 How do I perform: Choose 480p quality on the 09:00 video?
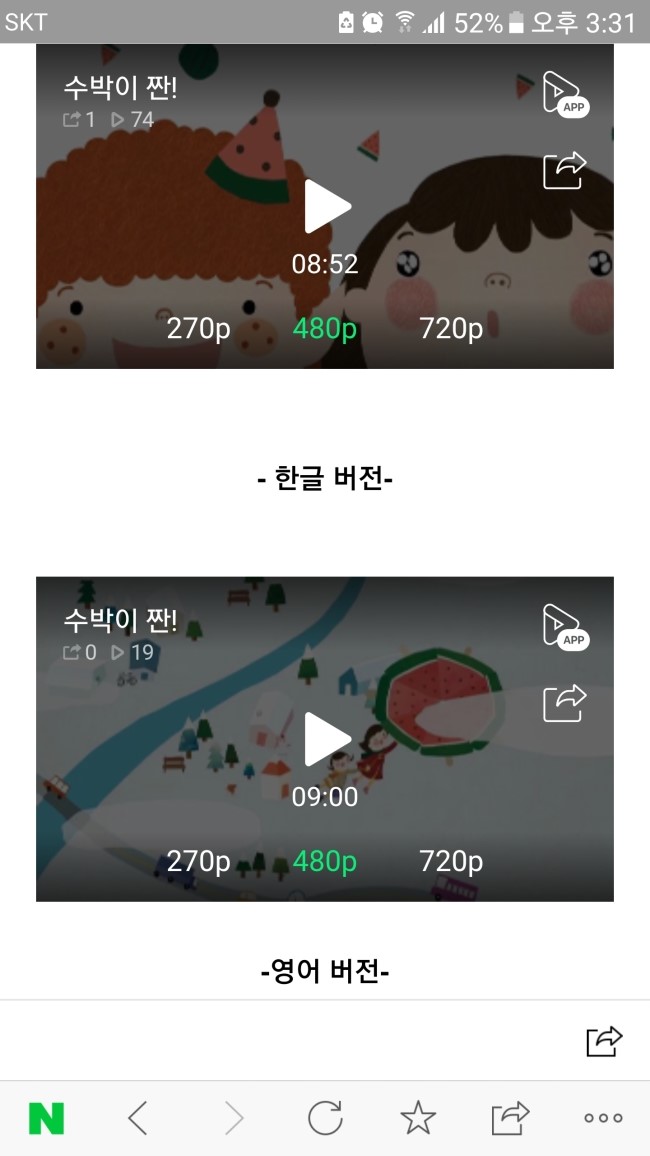click(324, 860)
